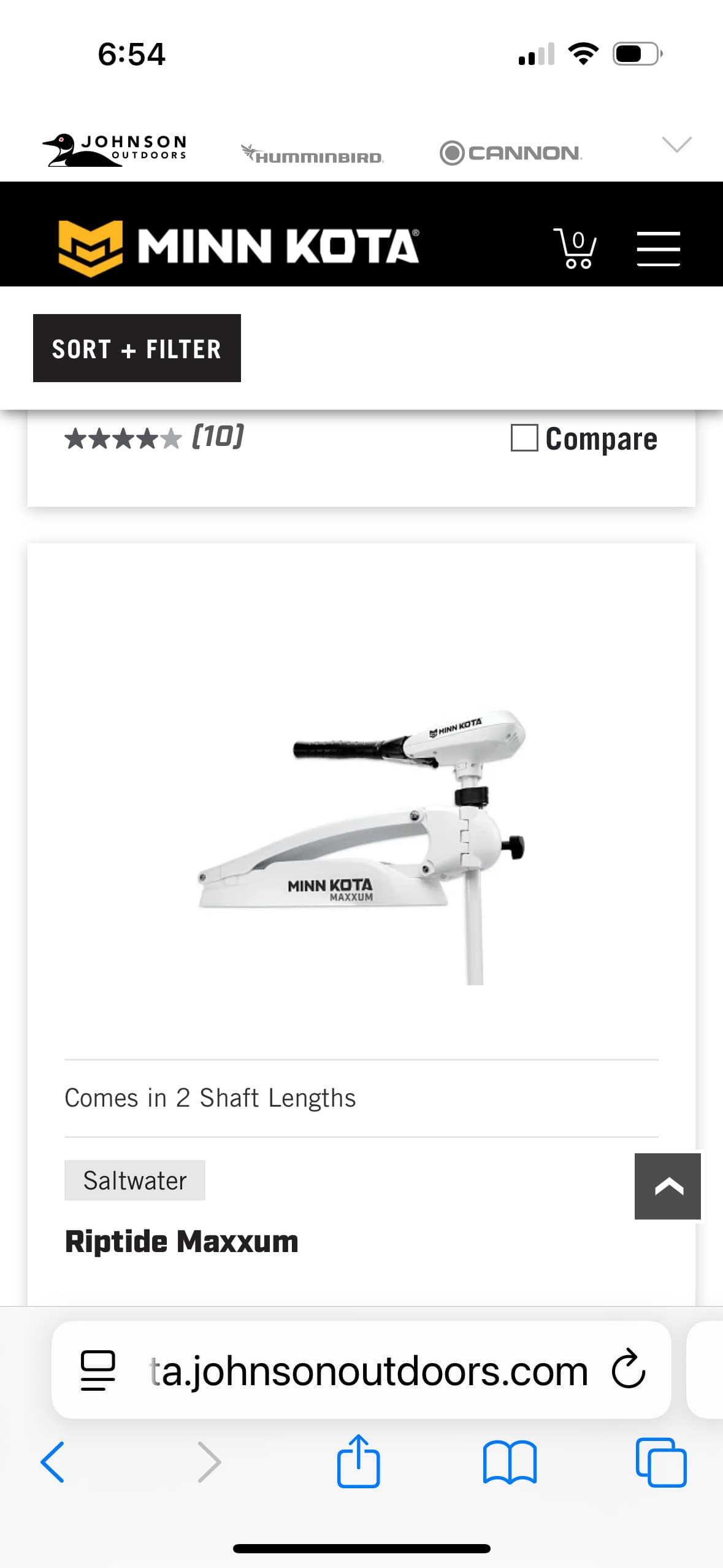This screenshot has height=1568, width=723.
Task: Show all open tabs
Action: [660, 1462]
